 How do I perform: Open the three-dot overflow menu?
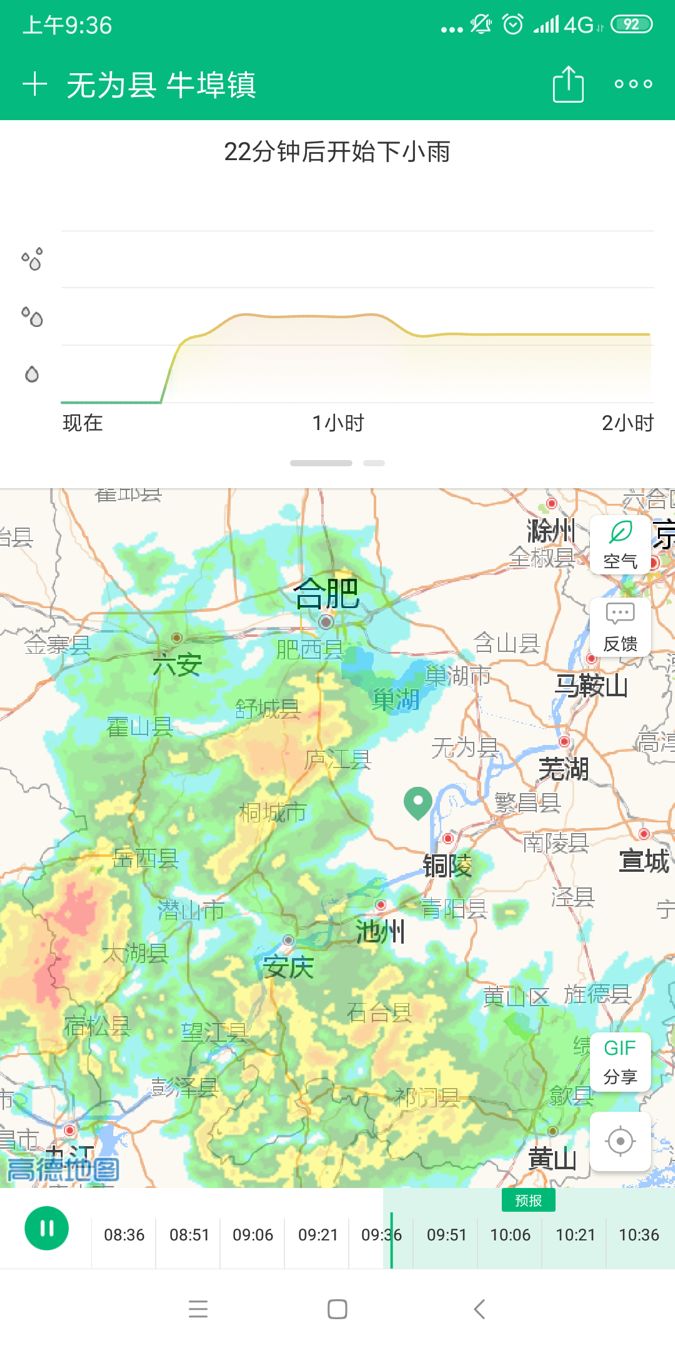coord(633,84)
